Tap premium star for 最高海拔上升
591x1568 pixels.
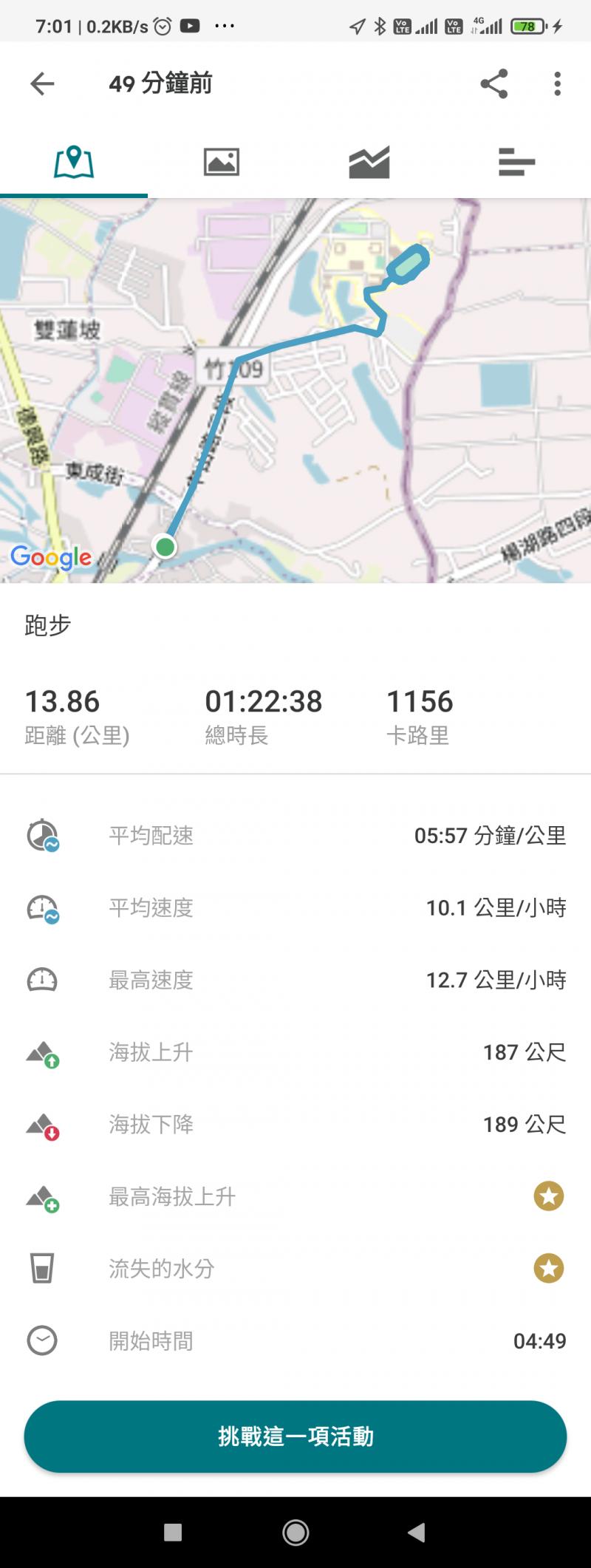click(549, 1196)
